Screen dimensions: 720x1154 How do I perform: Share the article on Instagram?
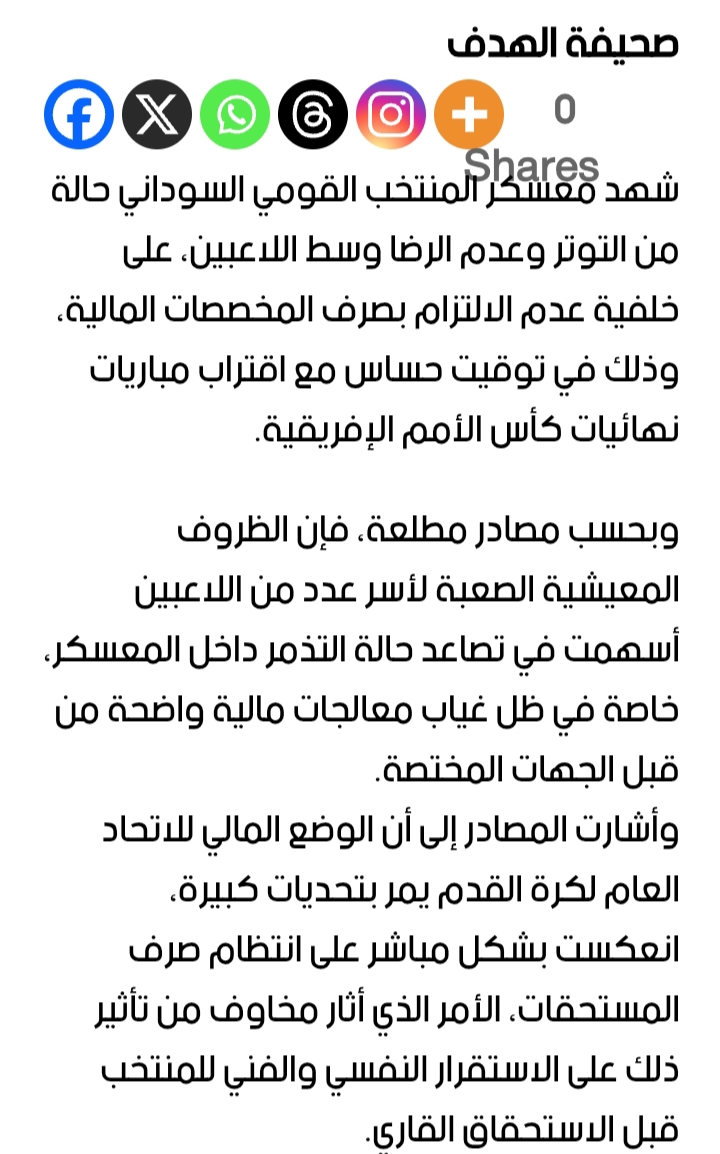coord(391,115)
